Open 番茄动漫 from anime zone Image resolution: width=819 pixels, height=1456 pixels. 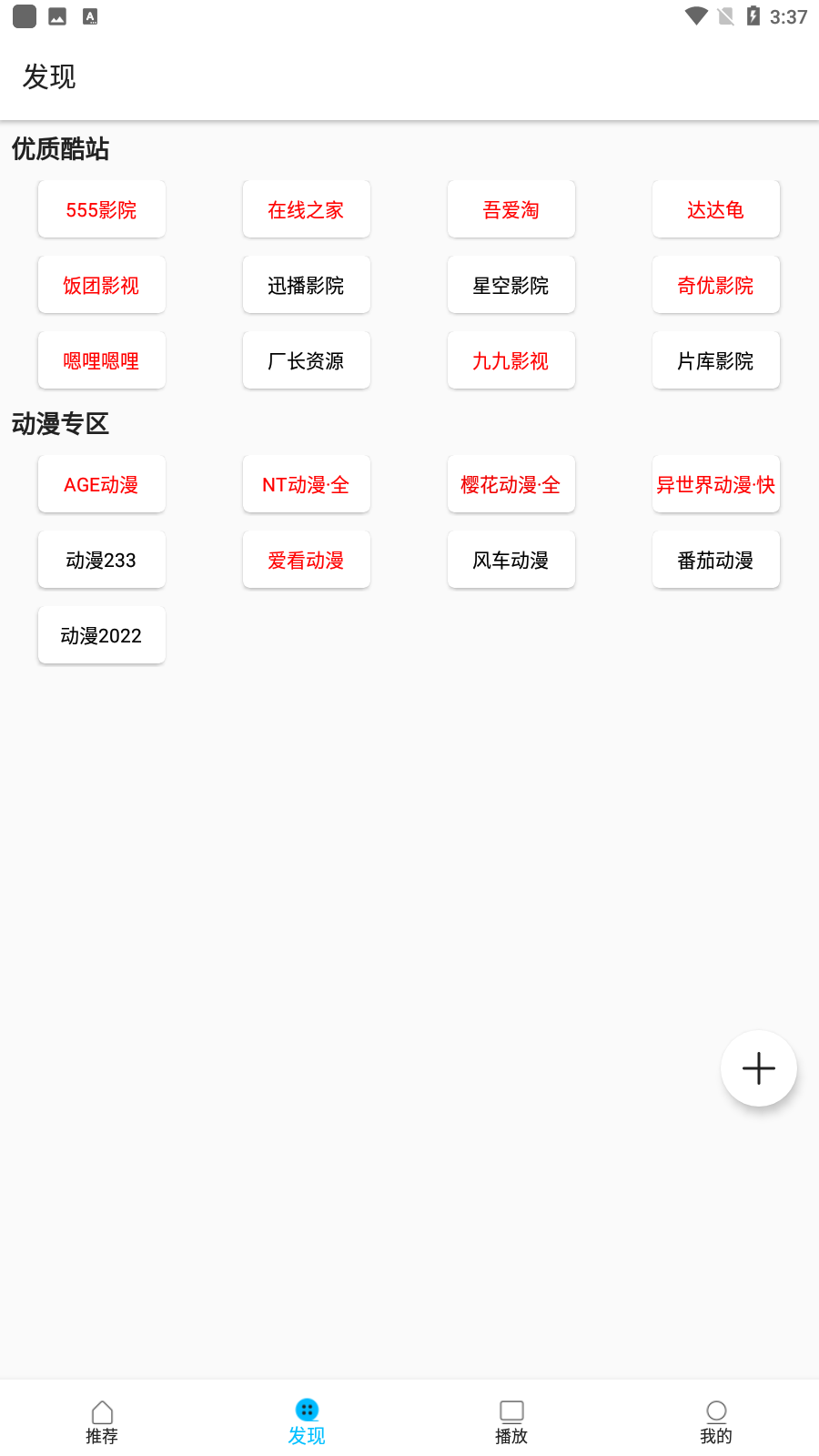716,559
